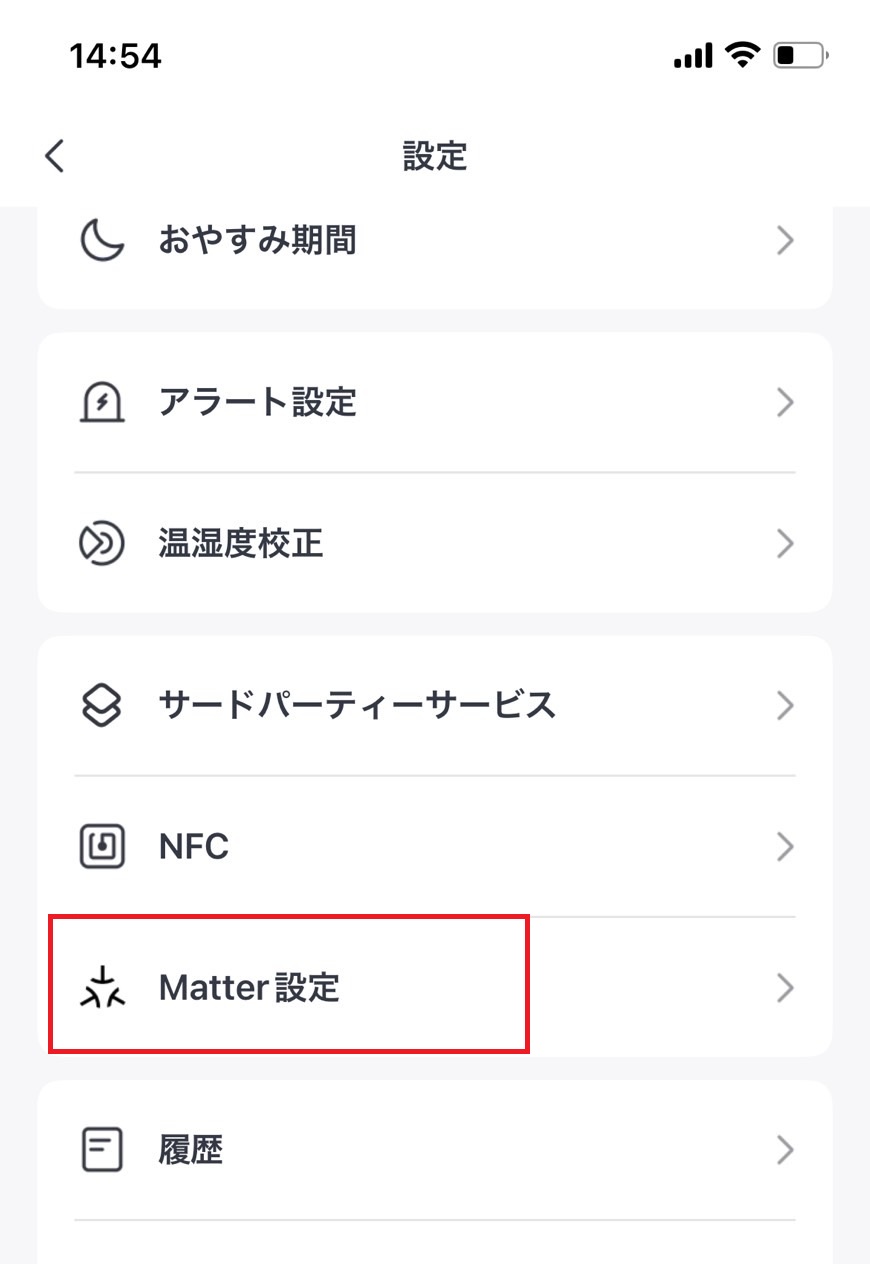The image size is (870, 1264).
Task: Tap the stacked layers icon beside サードパーティーサービス
Action: coord(100,705)
